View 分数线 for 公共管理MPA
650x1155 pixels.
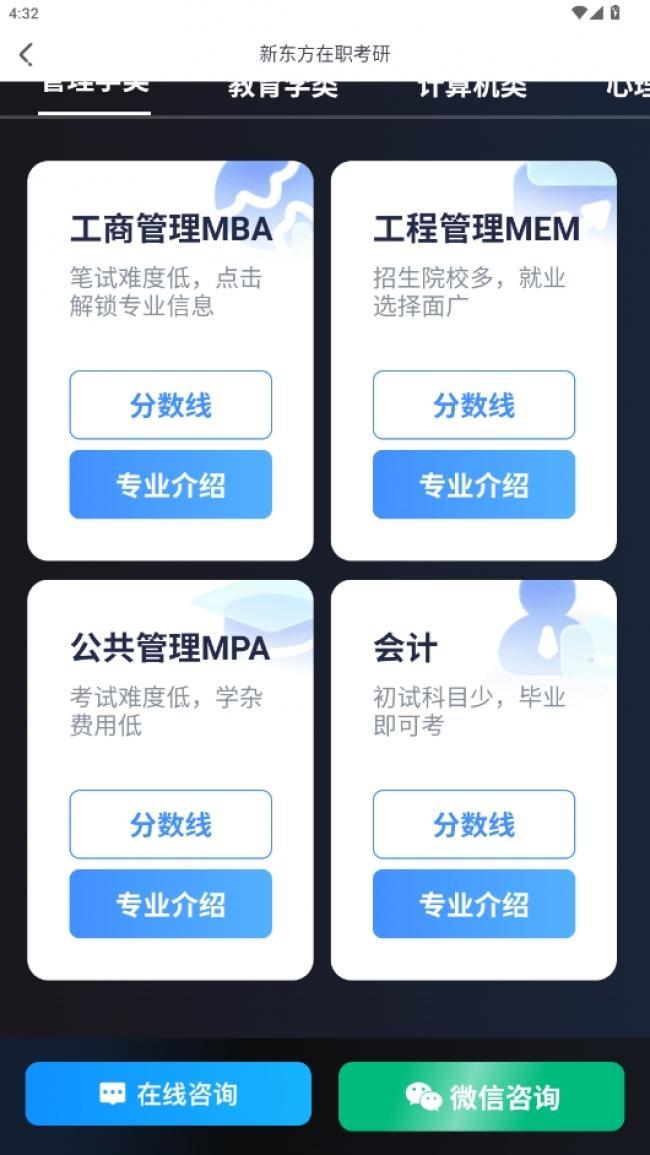coord(170,824)
